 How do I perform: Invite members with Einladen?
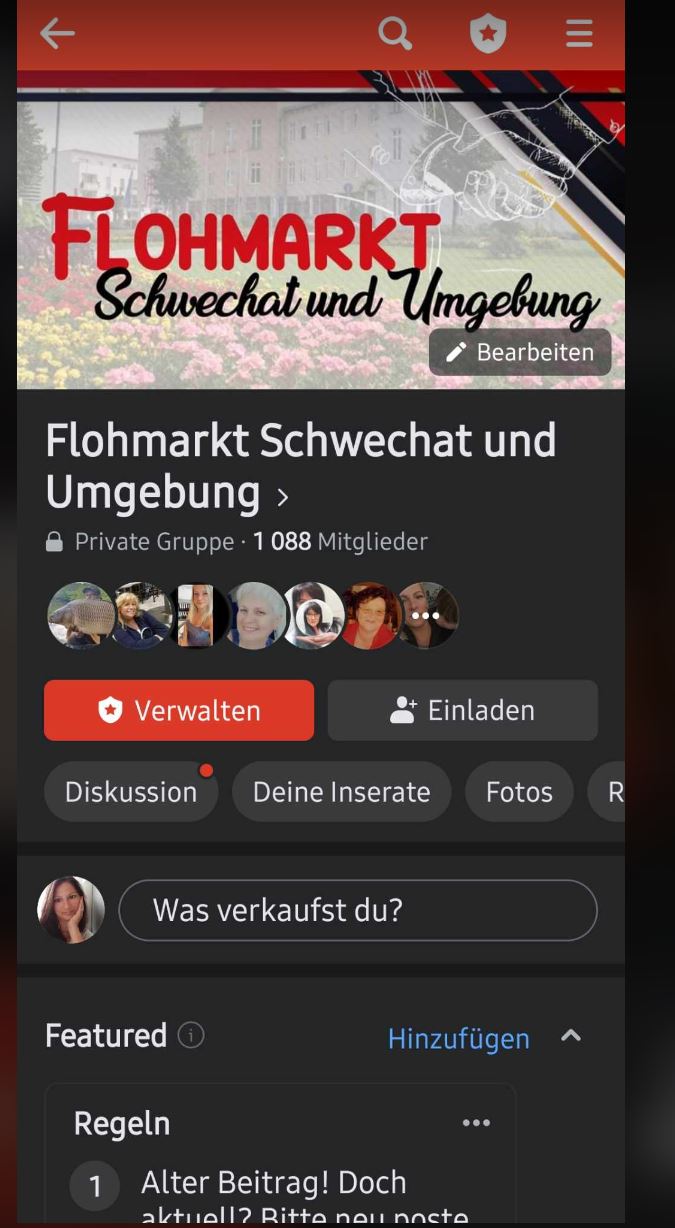(x=463, y=710)
